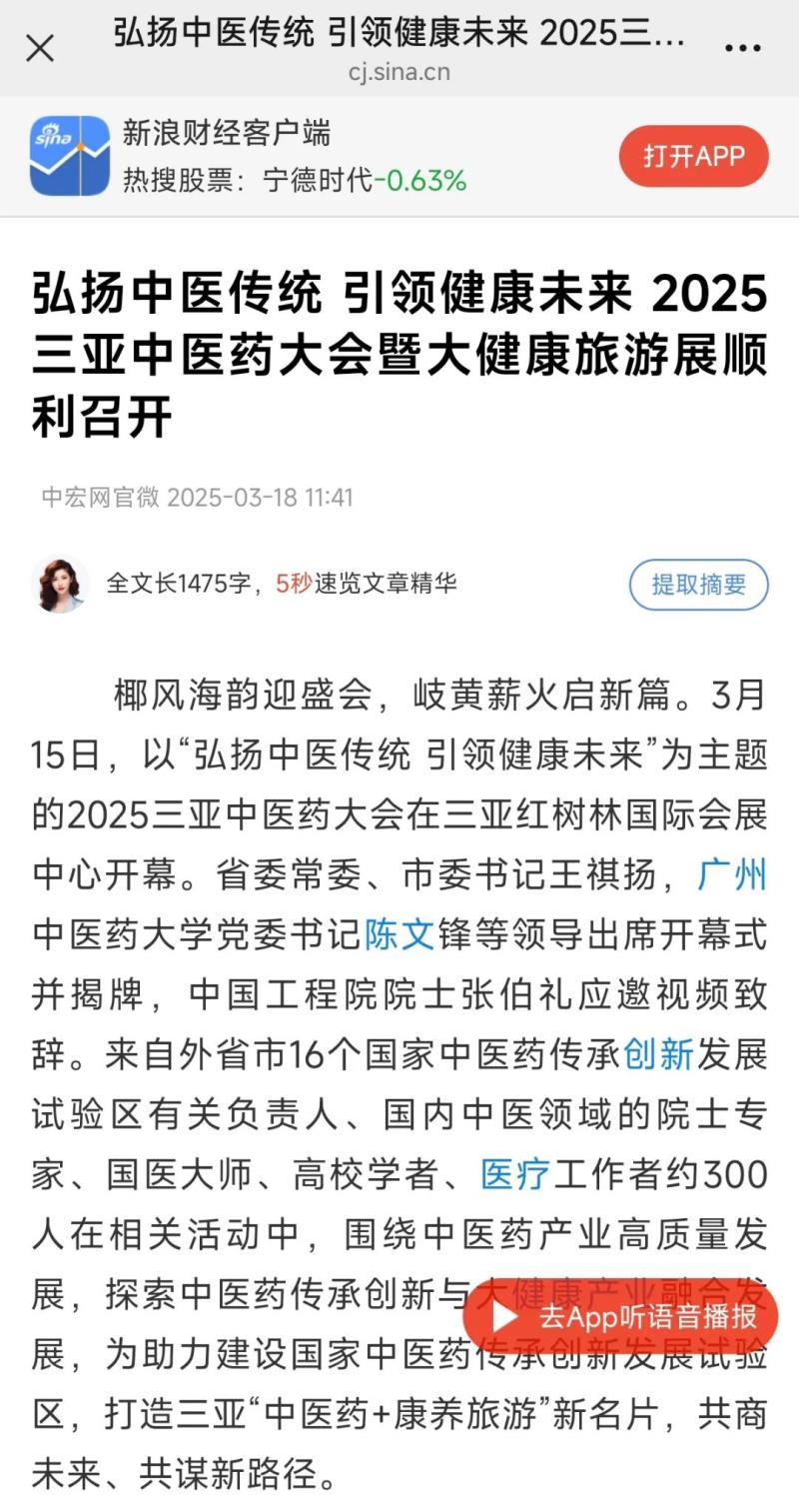
Task: Follow the 创新 link in text
Action: [658, 1053]
